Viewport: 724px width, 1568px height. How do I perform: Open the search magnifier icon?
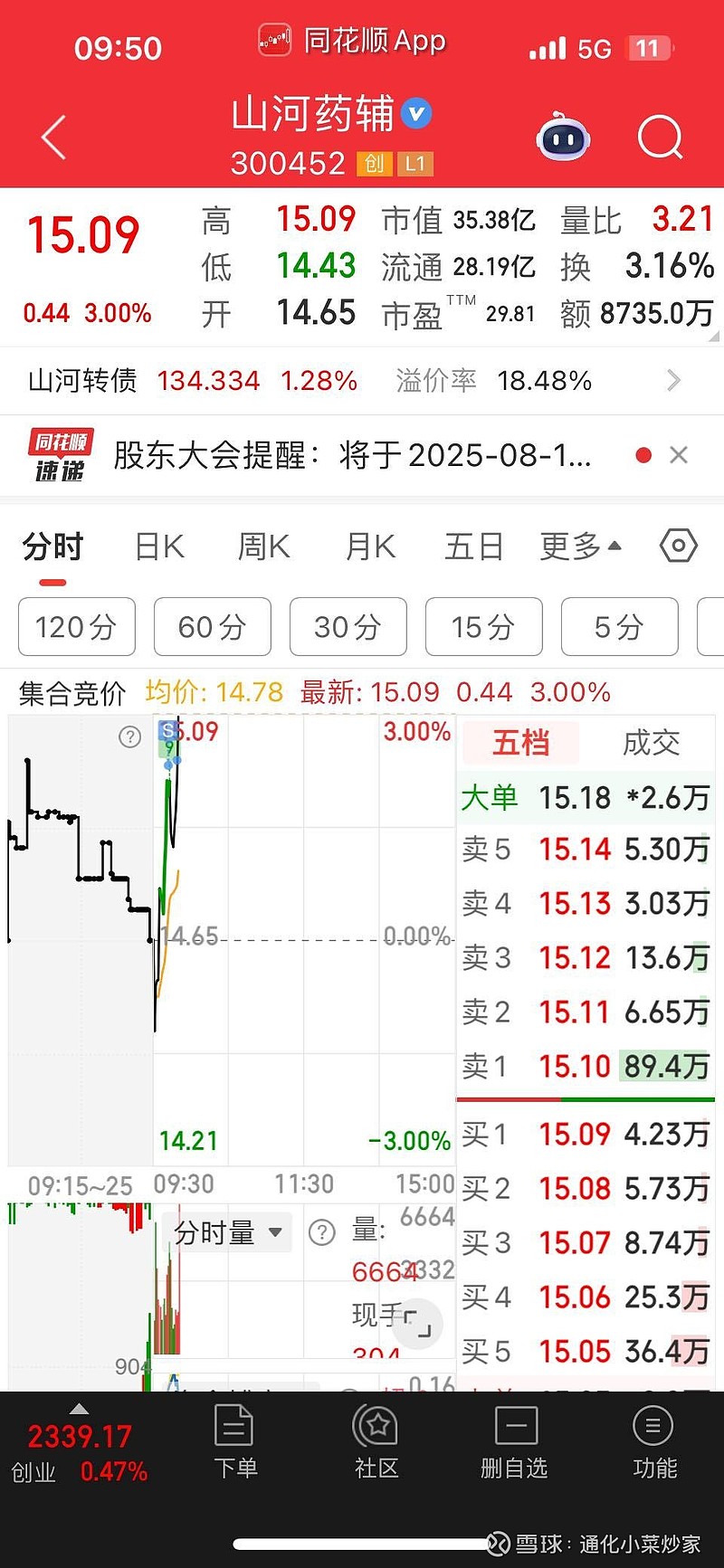[x=660, y=138]
